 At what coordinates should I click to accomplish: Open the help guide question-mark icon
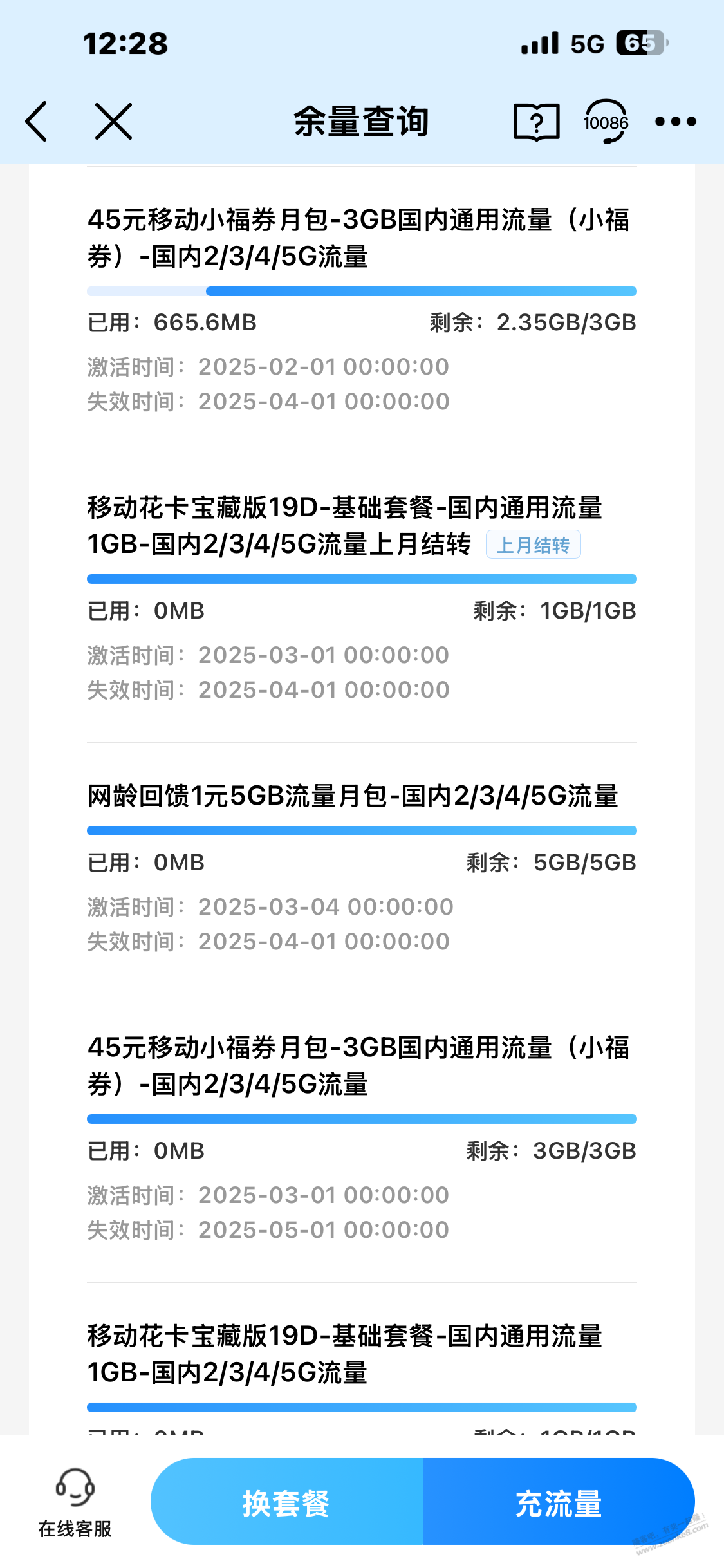[536, 121]
